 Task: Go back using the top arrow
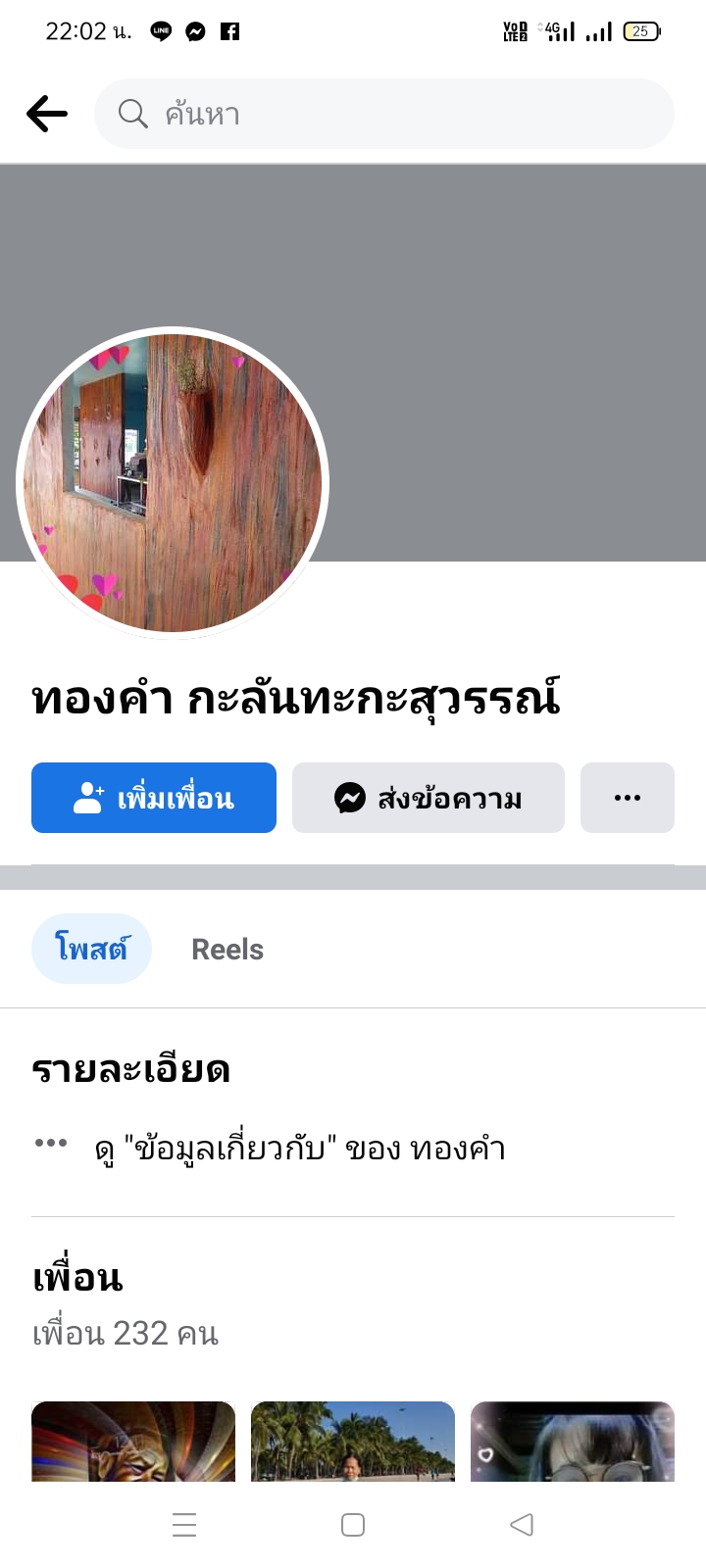[47, 114]
